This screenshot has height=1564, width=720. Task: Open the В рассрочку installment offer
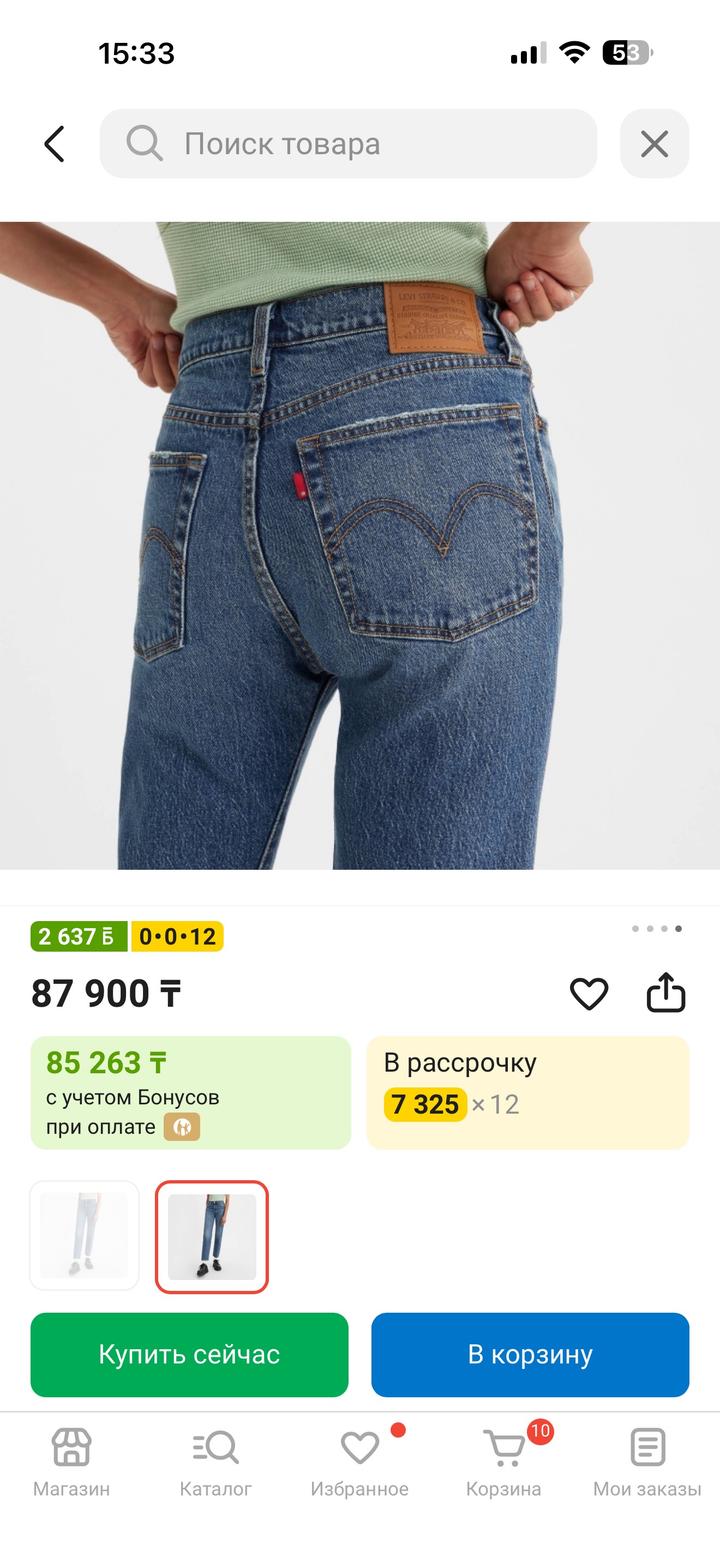(x=528, y=1092)
